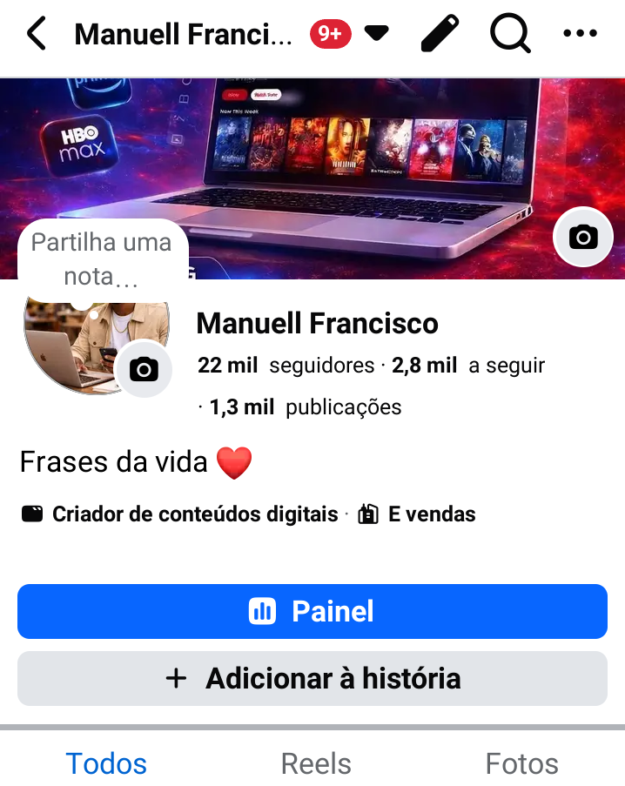Edit profile with the pencil icon

coord(438,34)
